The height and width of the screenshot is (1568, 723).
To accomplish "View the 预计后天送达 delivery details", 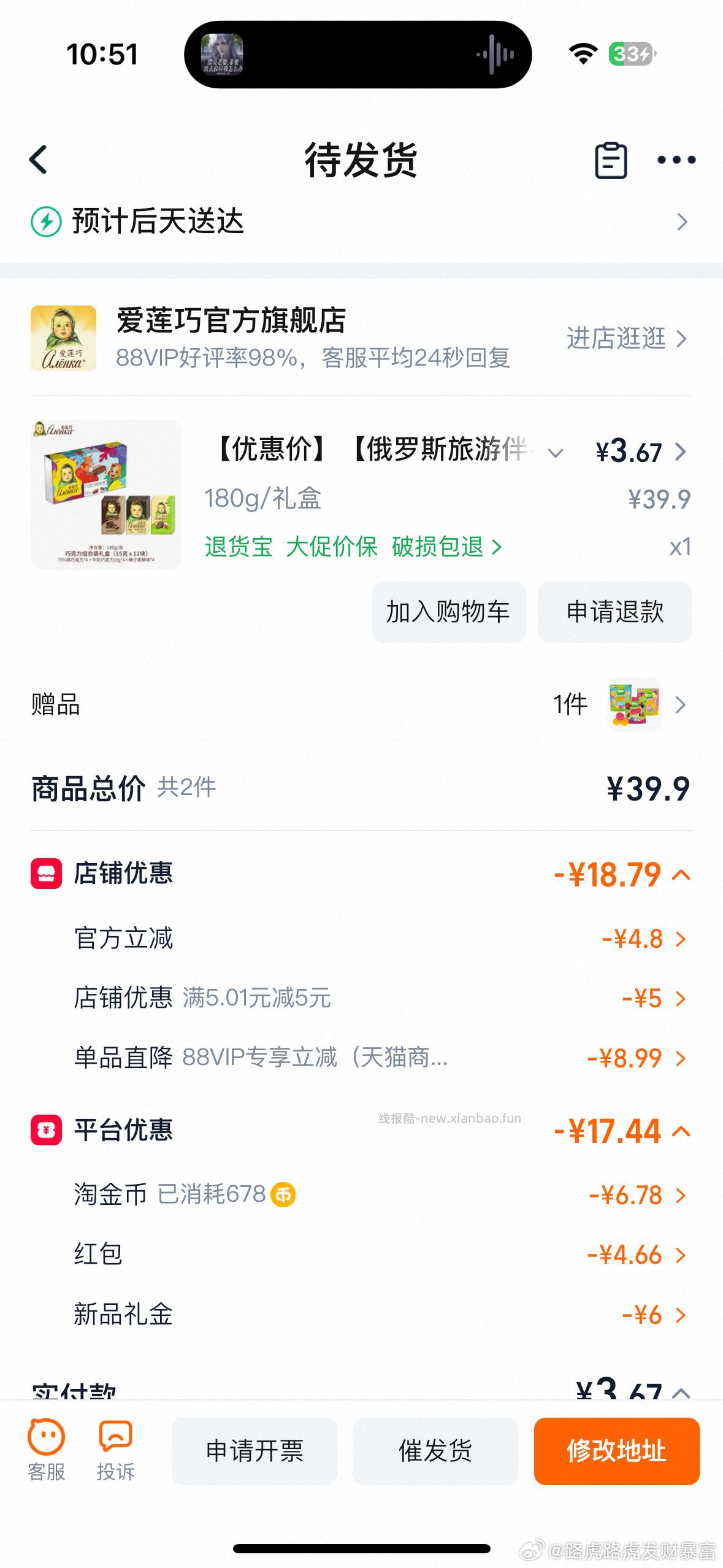I will pyautogui.click(x=361, y=221).
